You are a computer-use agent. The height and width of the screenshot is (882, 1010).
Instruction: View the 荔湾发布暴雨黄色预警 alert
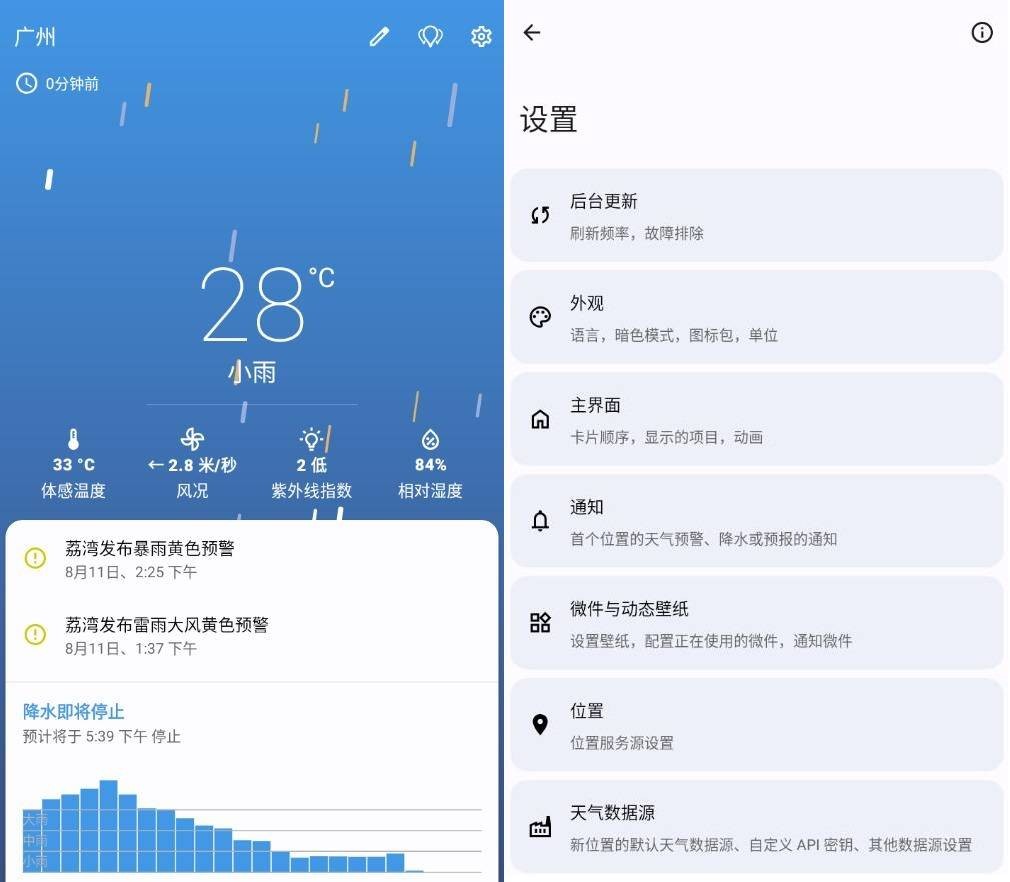coord(250,559)
